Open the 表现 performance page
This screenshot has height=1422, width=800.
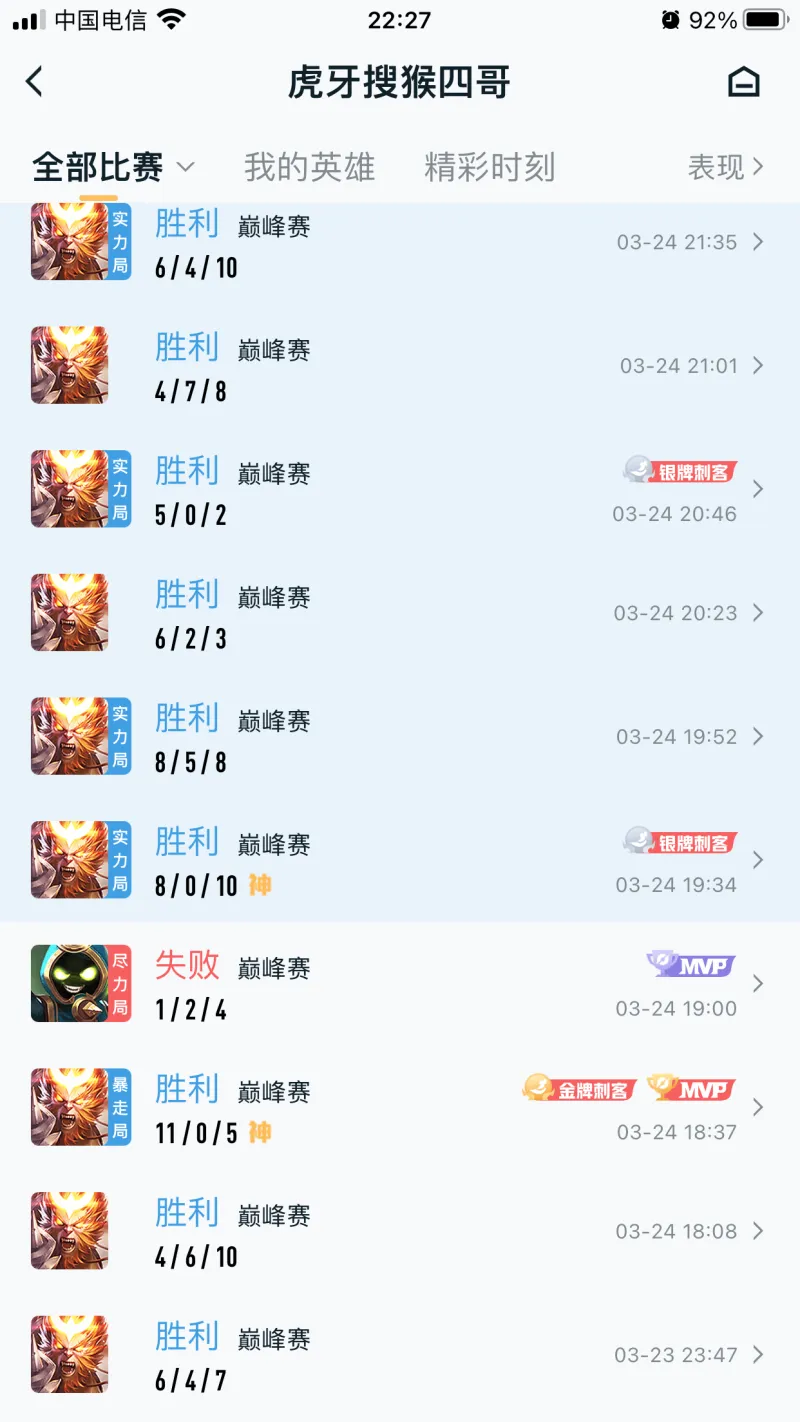point(725,167)
